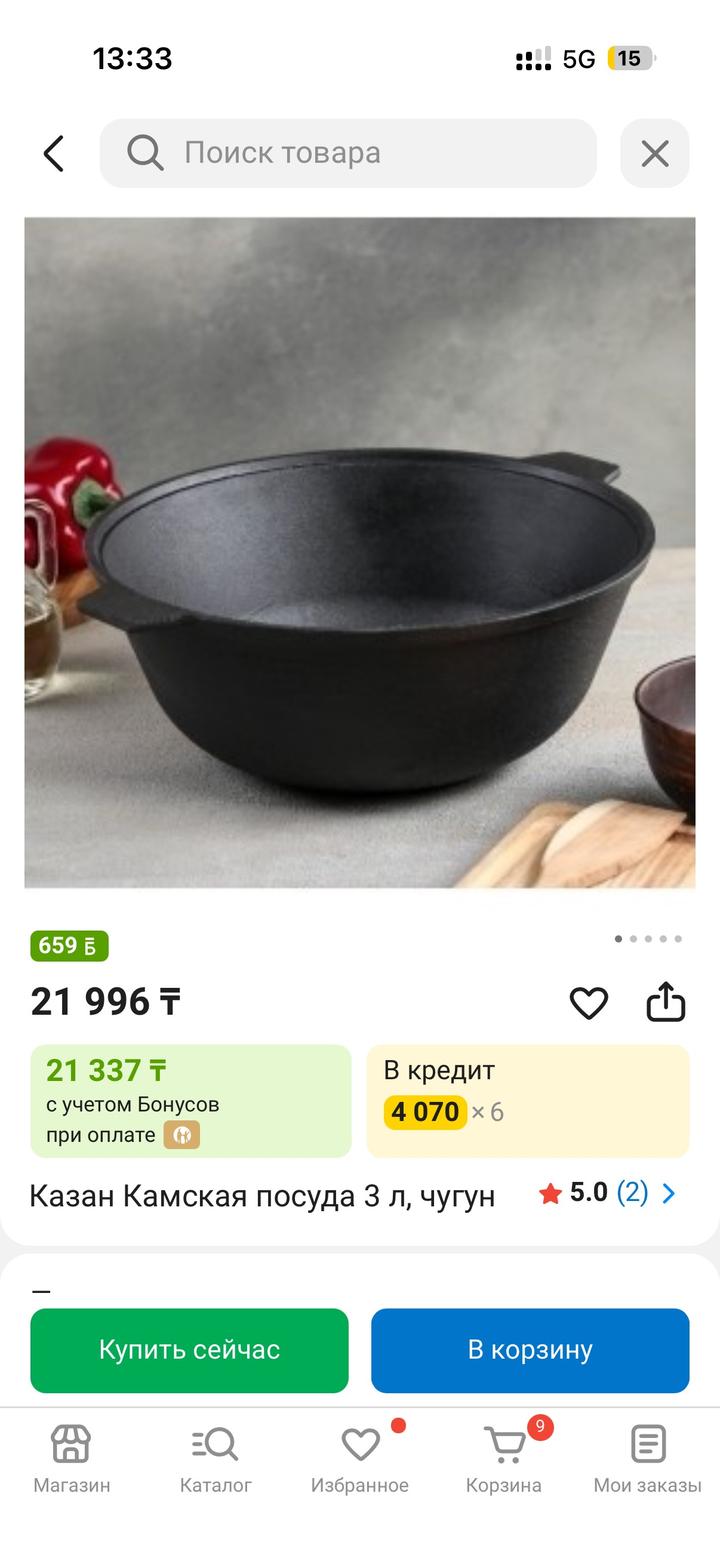720x1565 pixels.
Task: Go back to the previous page
Action: (54, 154)
